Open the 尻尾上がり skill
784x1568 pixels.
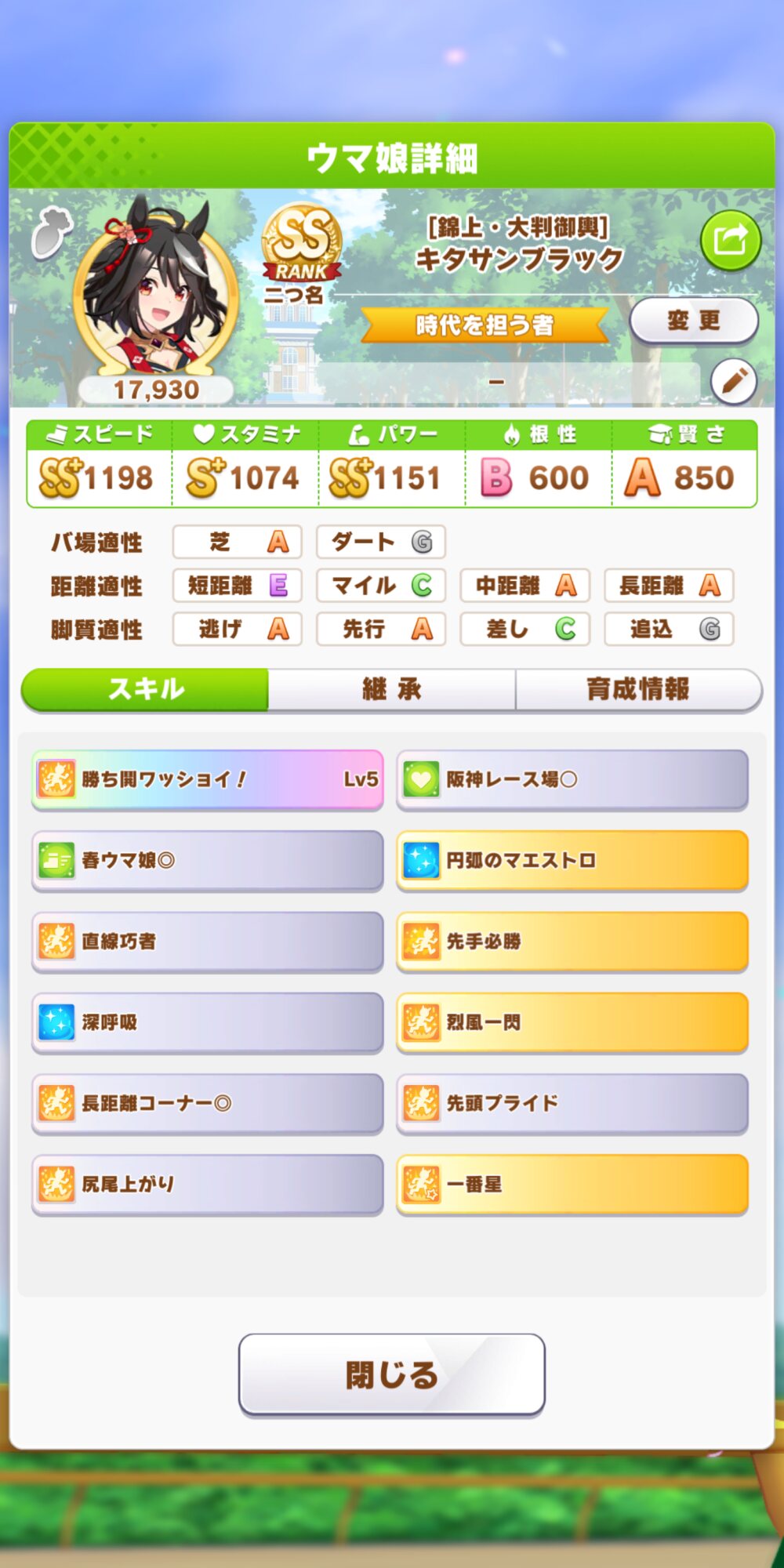208,1185
